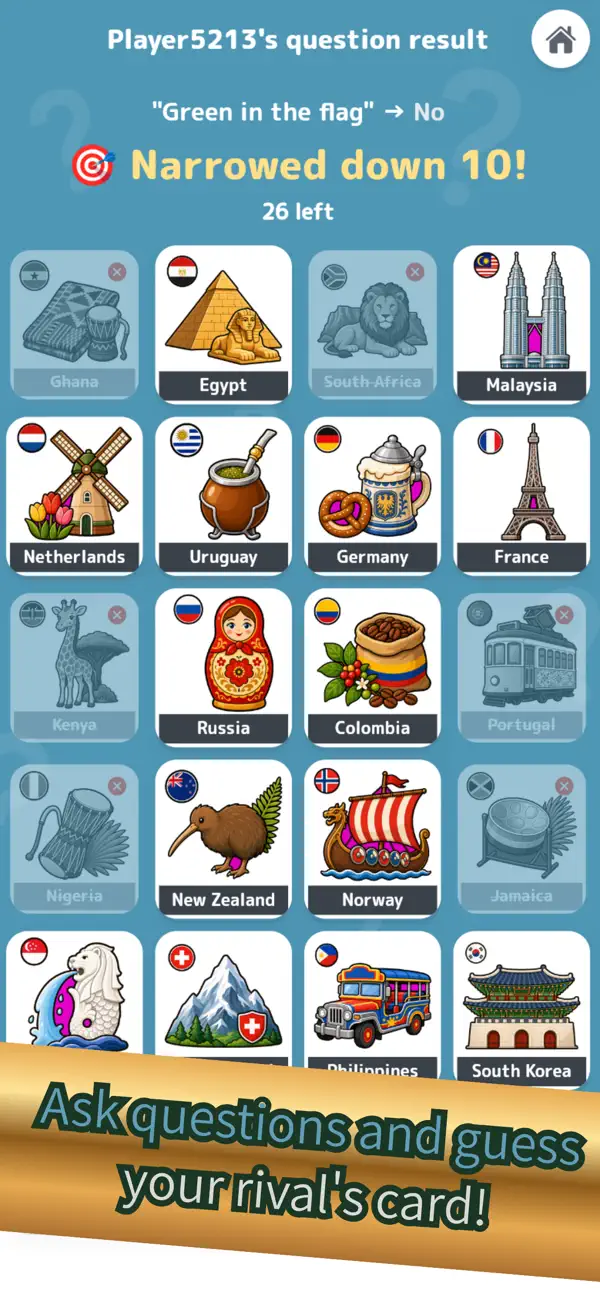This screenshot has width=600, height=1299.
Task: Select the Malaysia card
Action: [521, 324]
